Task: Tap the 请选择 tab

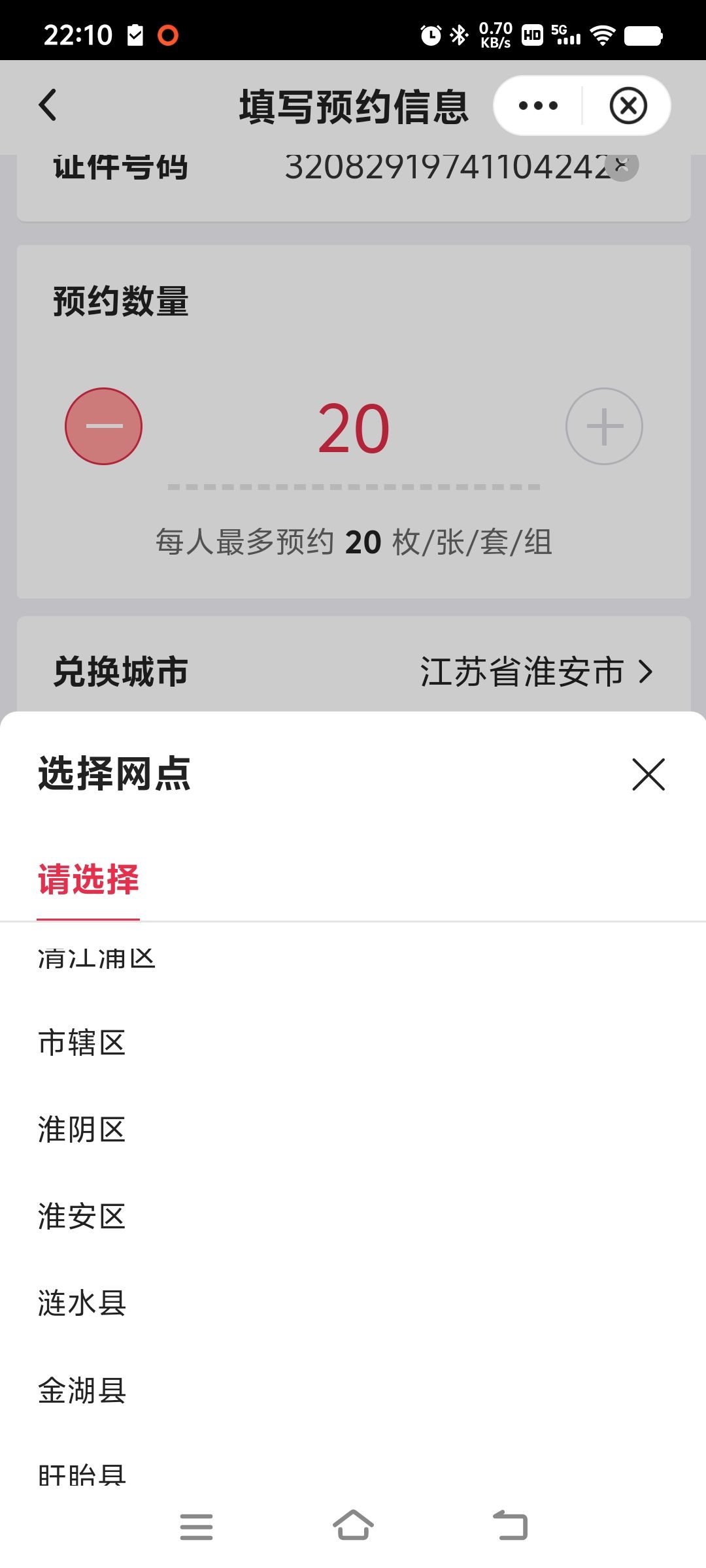Action: point(88,879)
